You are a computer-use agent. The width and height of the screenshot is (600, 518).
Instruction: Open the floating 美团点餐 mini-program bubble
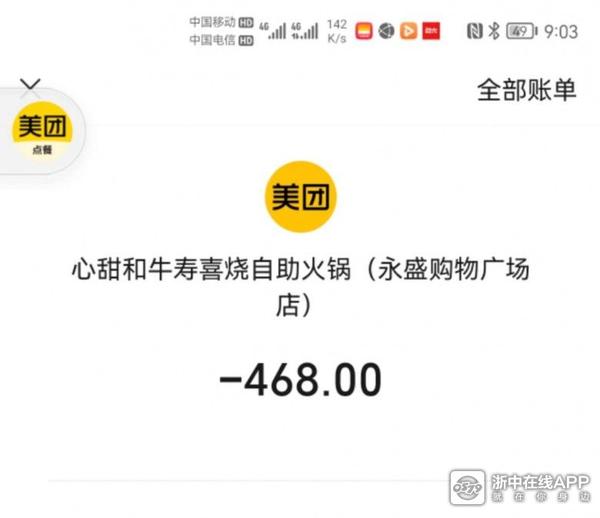(41, 133)
